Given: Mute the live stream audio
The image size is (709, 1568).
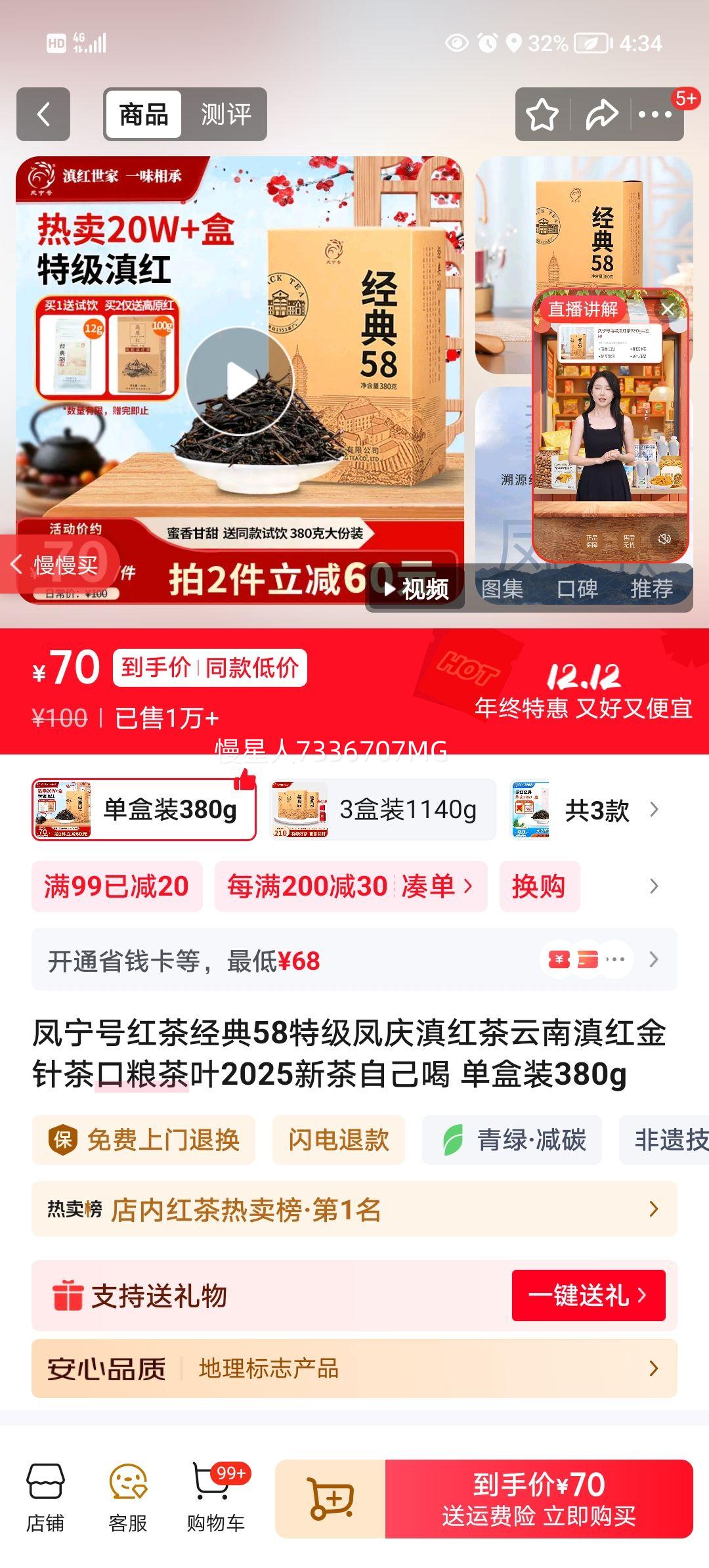Looking at the screenshot, I should (664, 538).
